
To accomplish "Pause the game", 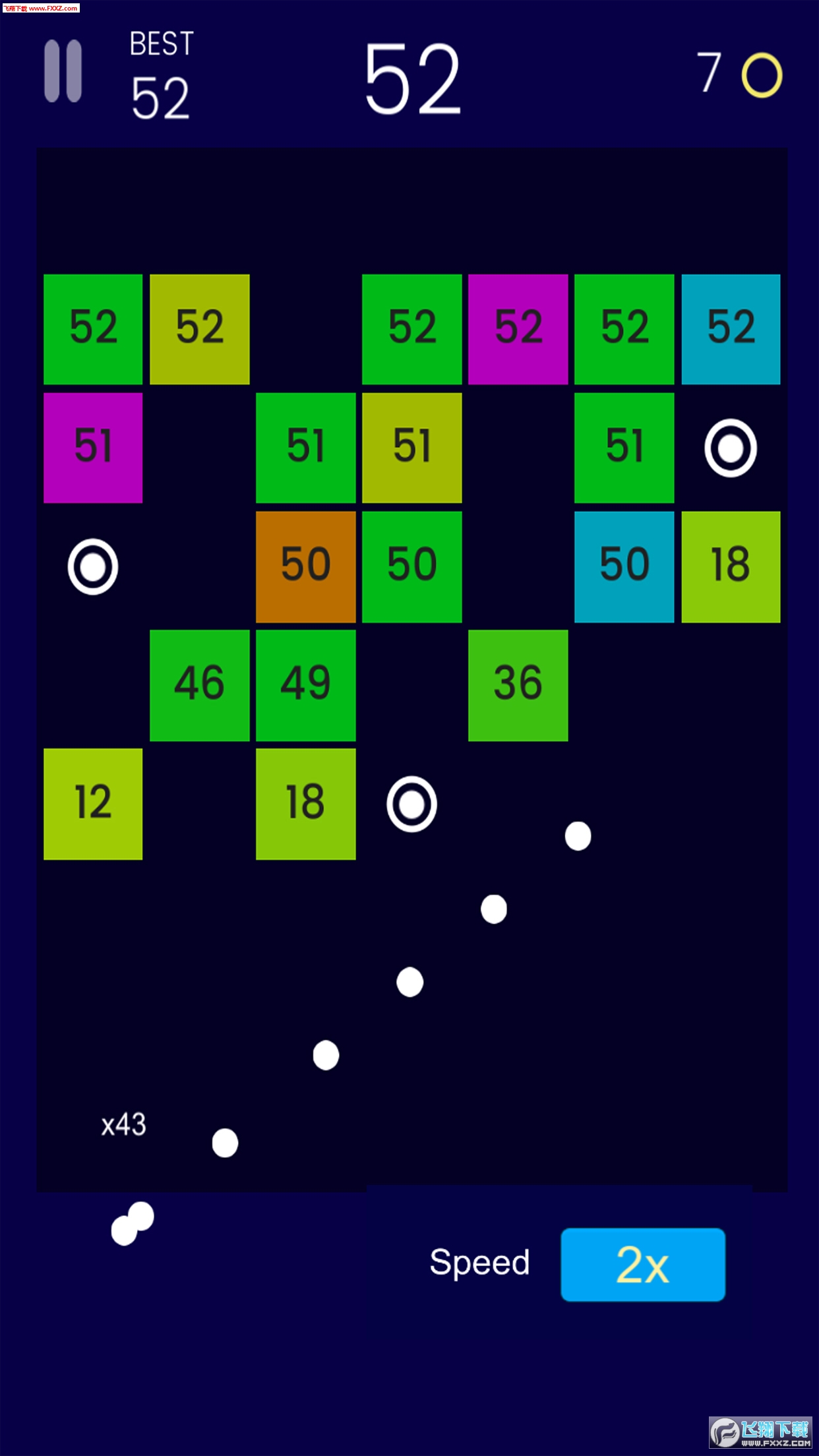I will [x=63, y=71].
